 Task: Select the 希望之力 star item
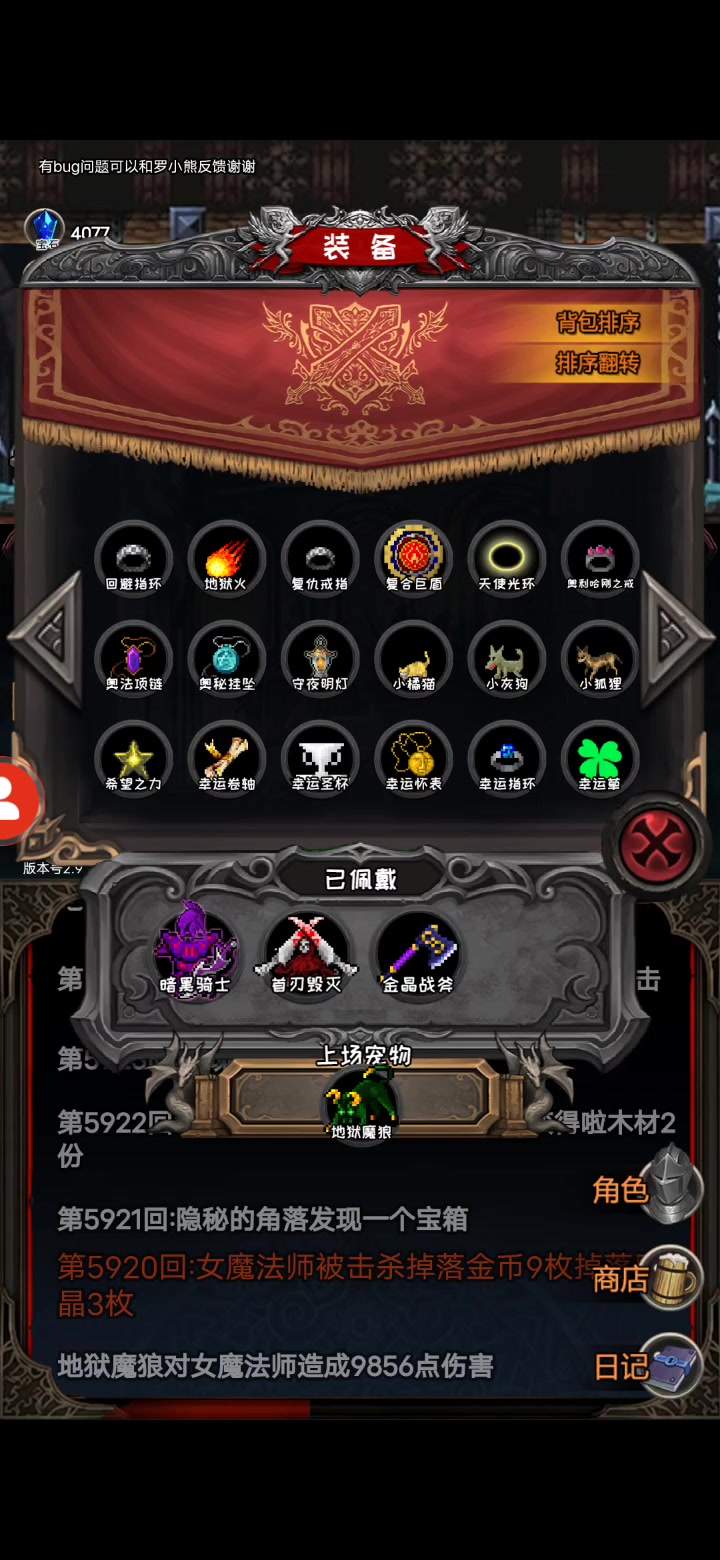(134, 759)
